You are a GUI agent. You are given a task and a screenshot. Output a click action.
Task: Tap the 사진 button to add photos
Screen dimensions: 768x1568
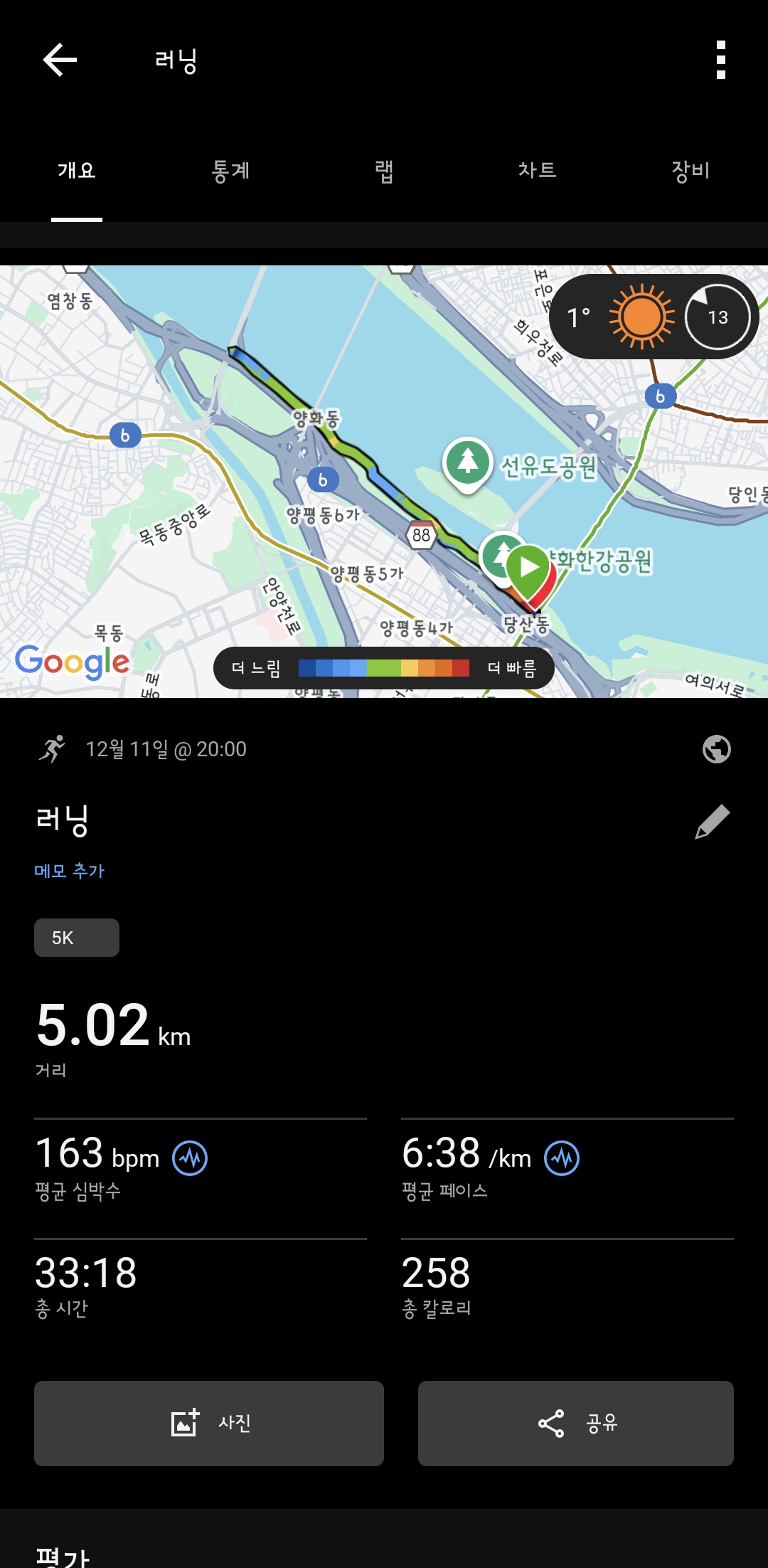coord(208,1424)
